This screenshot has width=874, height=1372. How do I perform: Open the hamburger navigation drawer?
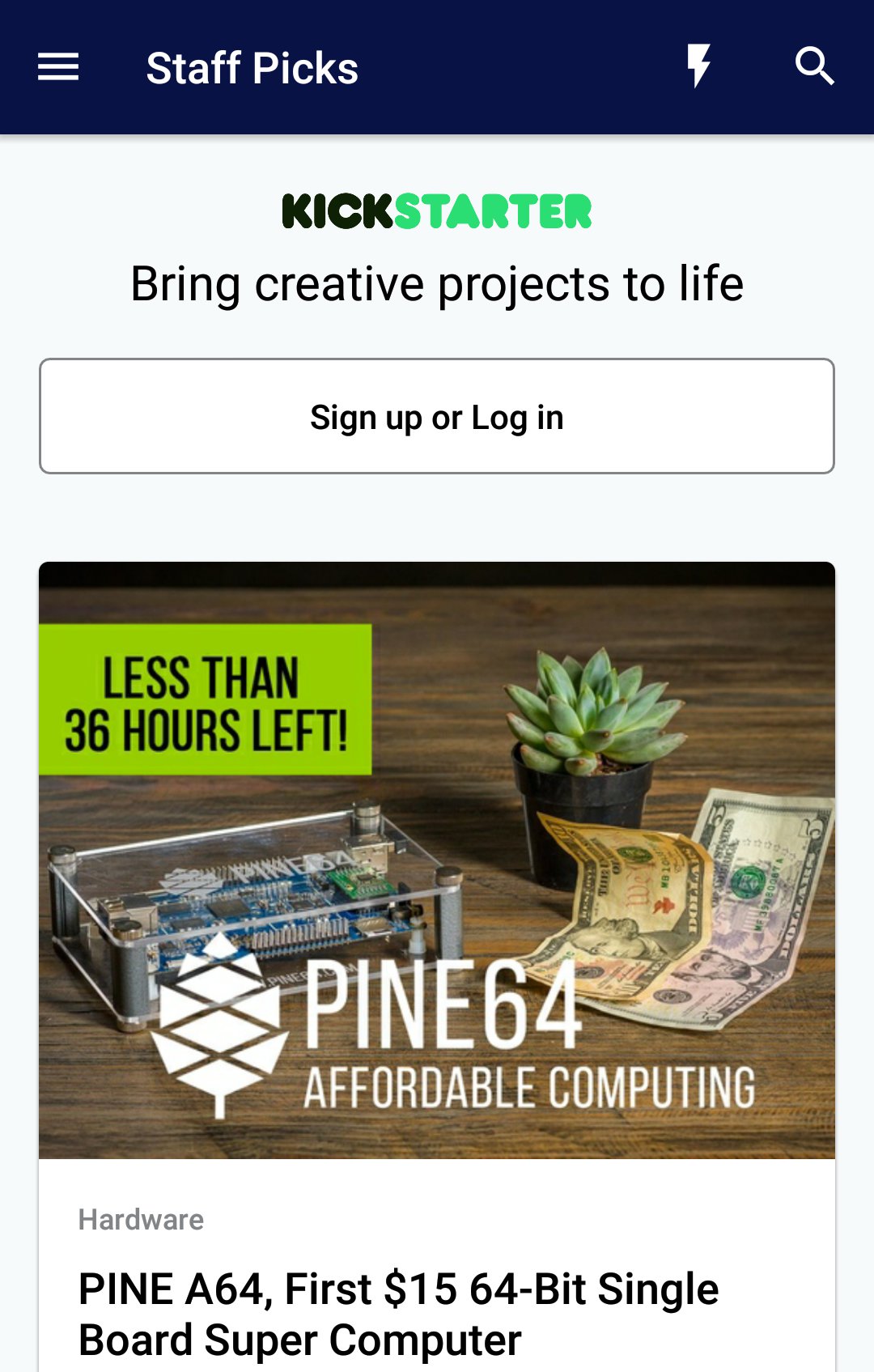(58, 67)
